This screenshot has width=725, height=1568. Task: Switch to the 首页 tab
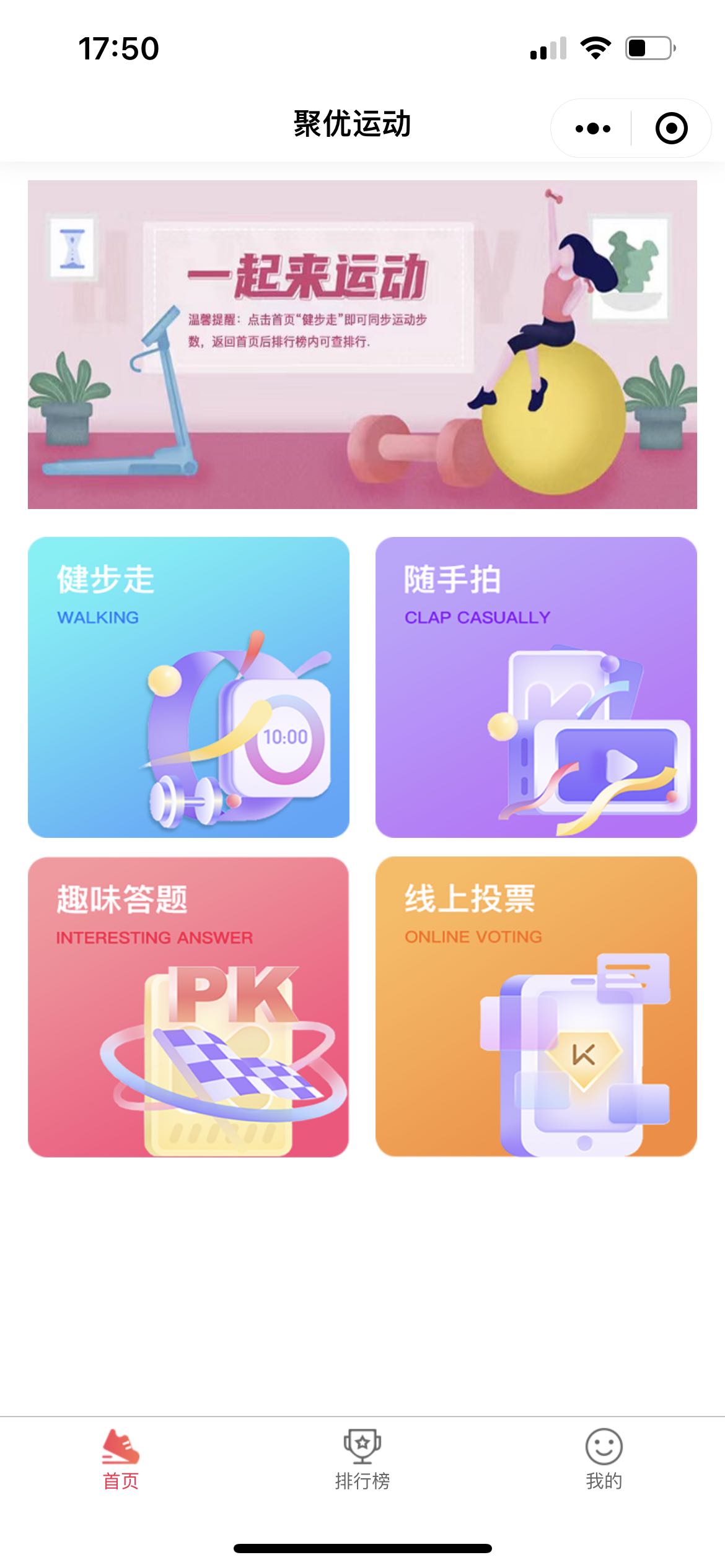click(121, 1460)
